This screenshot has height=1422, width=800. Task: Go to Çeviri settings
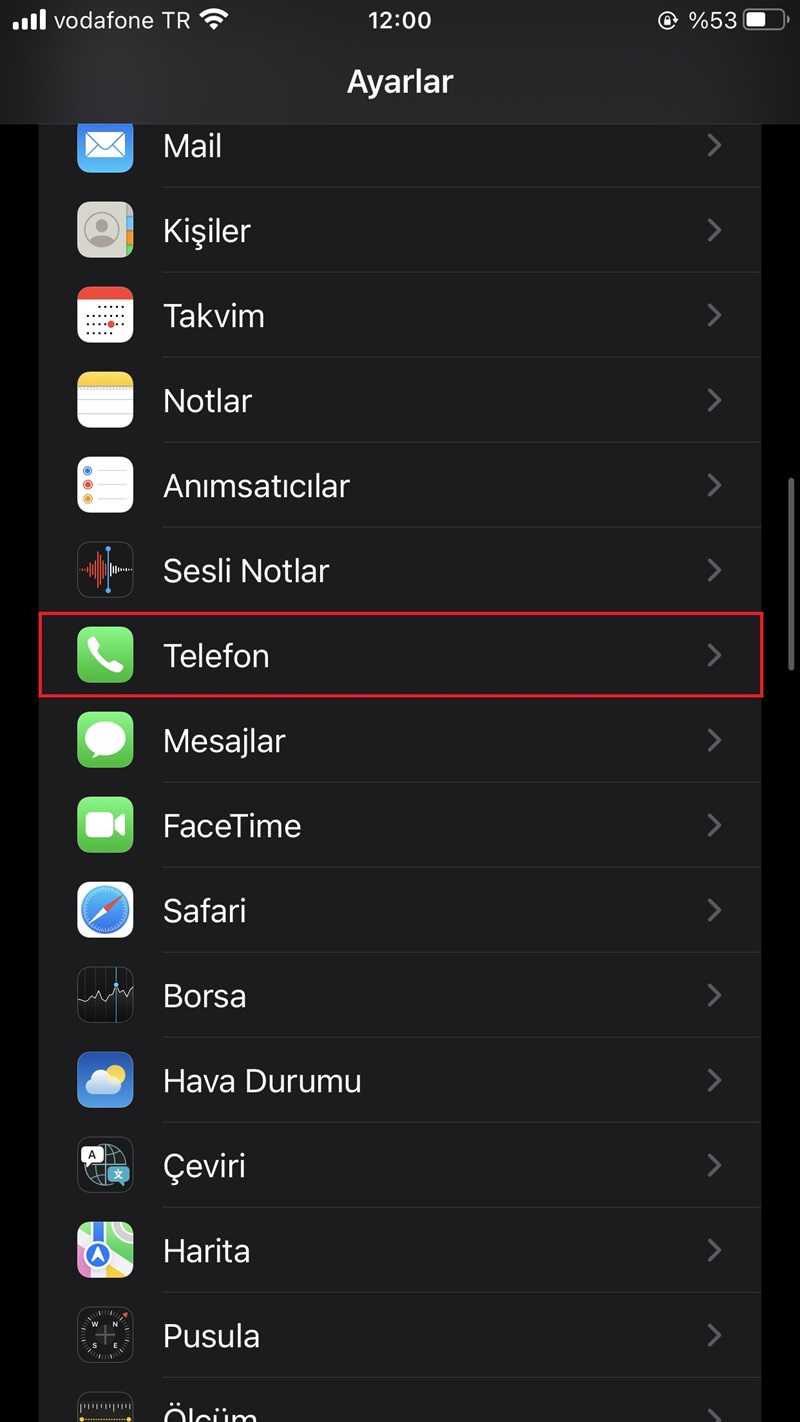400,1166
